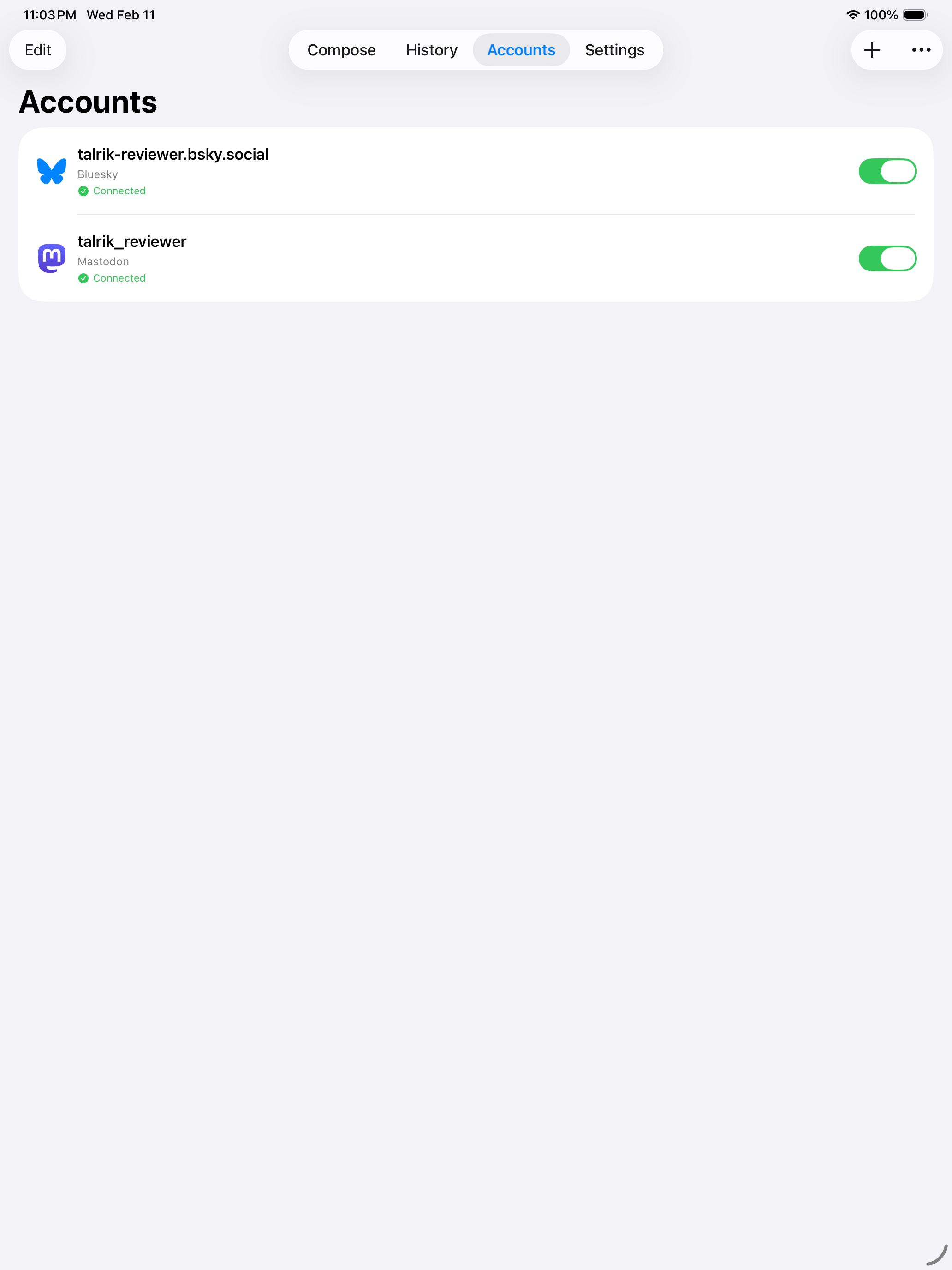Tap the plus icon to add an account
Viewport: 952px width, 1270px height.
[872, 50]
